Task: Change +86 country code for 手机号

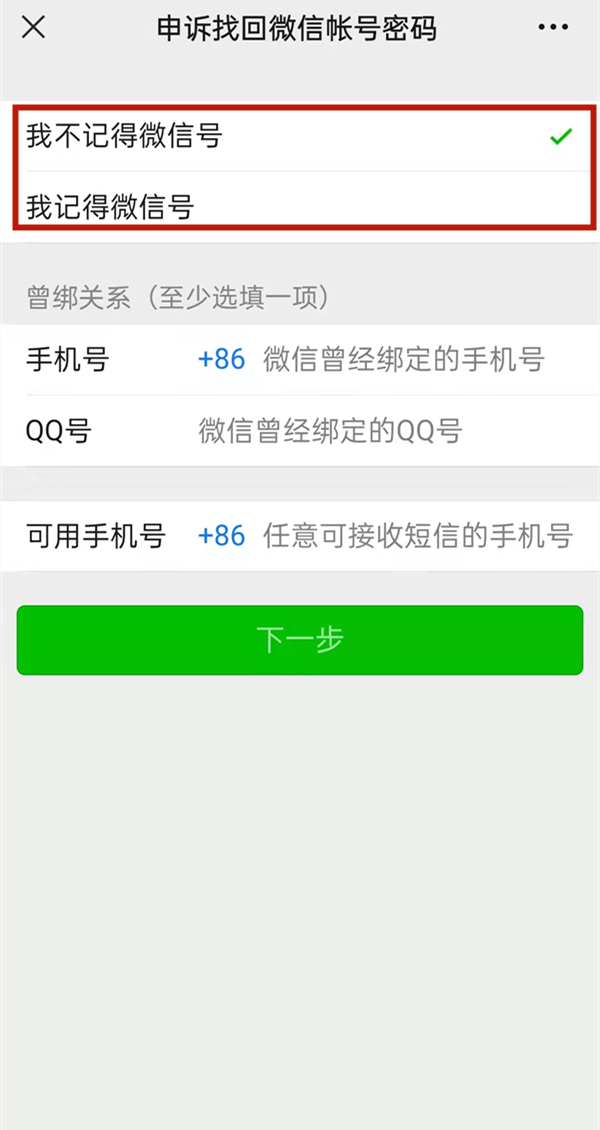Action: tap(221, 360)
